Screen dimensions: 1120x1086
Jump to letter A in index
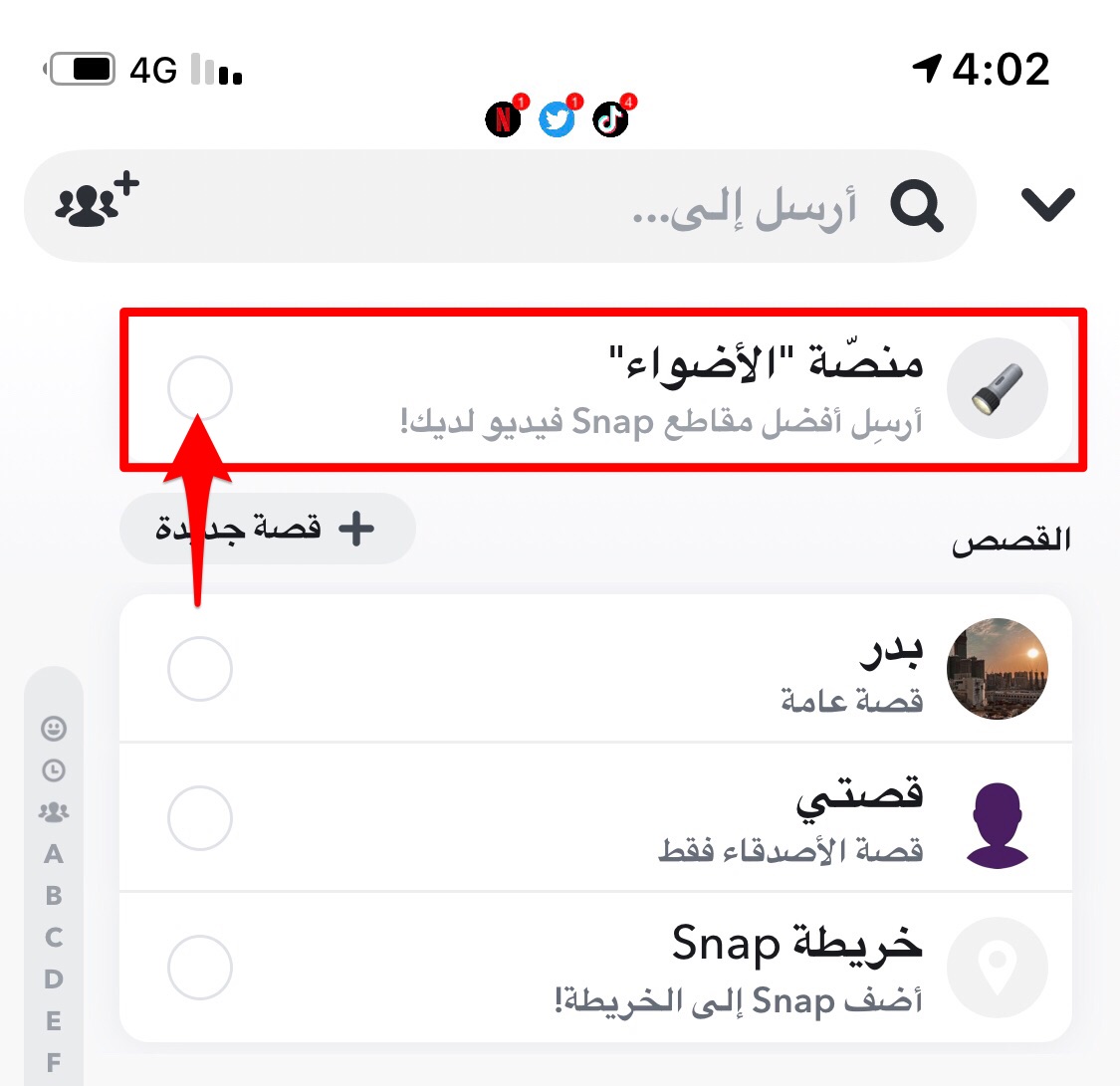pyautogui.click(x=54, y=854)
